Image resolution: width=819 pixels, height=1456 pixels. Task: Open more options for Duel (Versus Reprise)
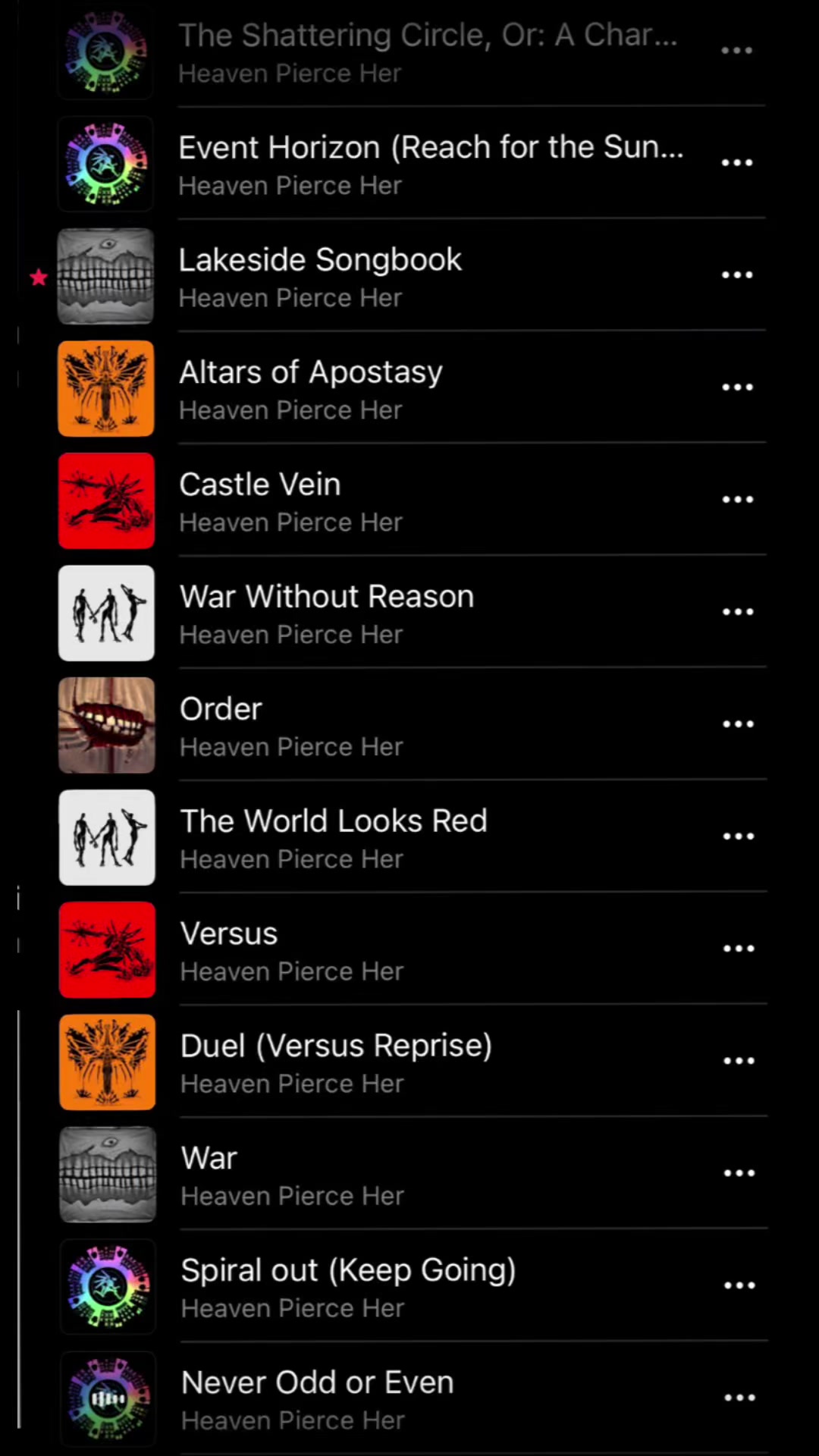click(739, 1061)
